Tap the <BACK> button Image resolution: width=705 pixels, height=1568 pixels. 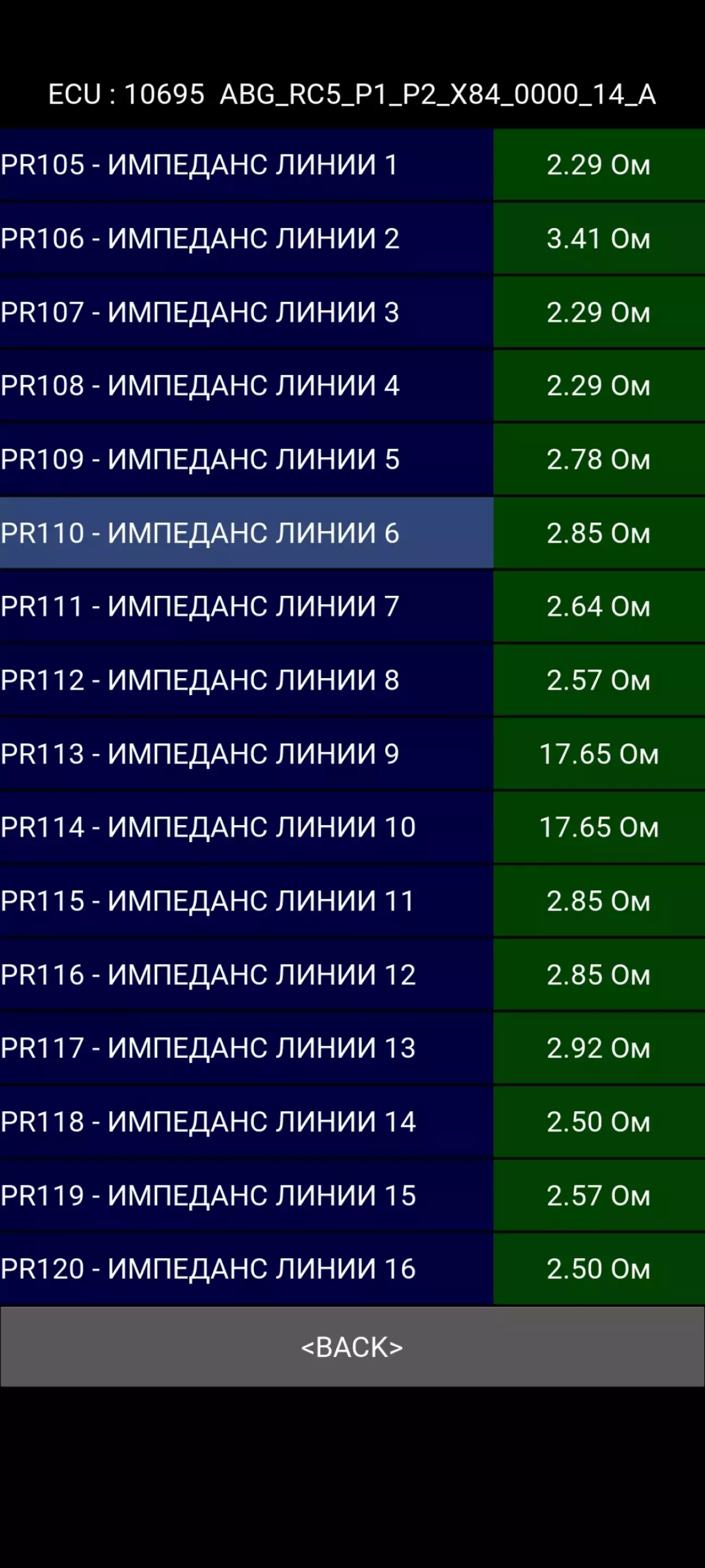pos(352,1347)
